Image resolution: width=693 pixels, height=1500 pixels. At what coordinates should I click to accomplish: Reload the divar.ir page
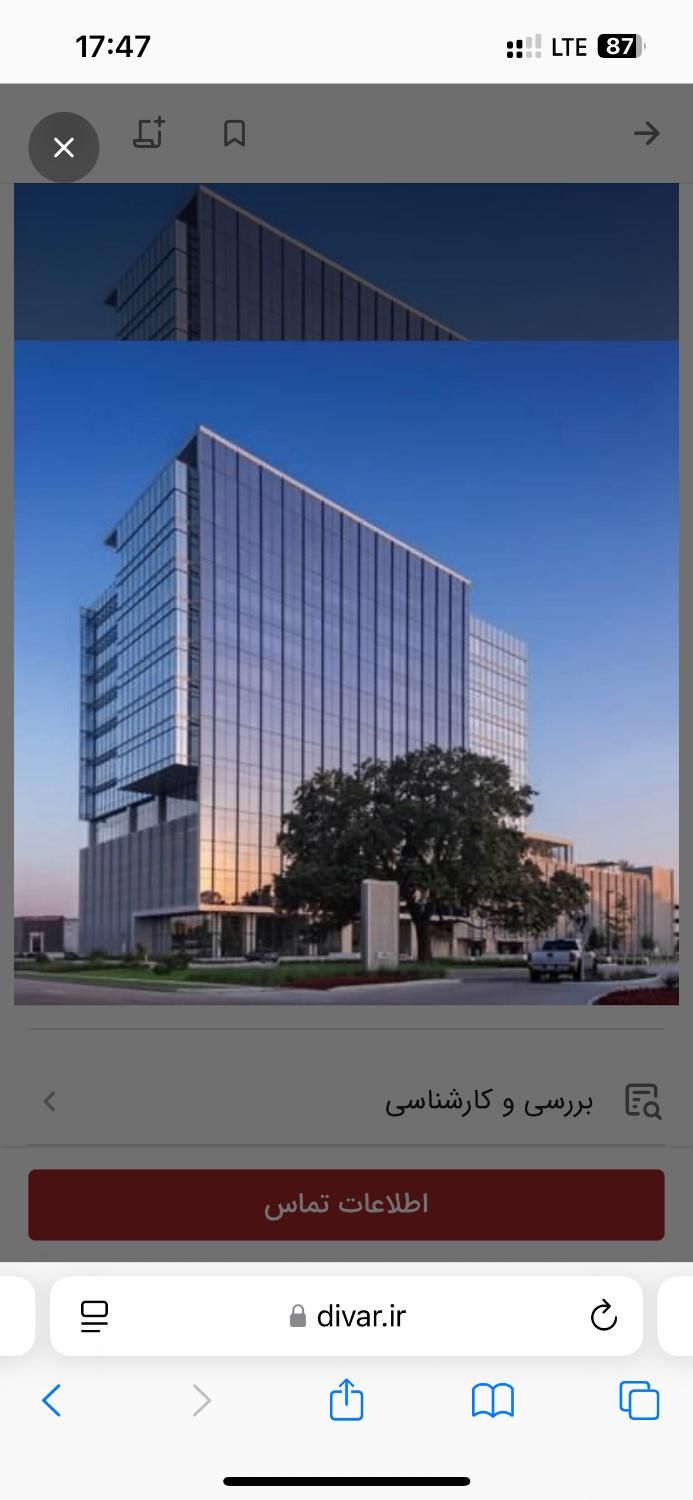tap(603, 1316)
